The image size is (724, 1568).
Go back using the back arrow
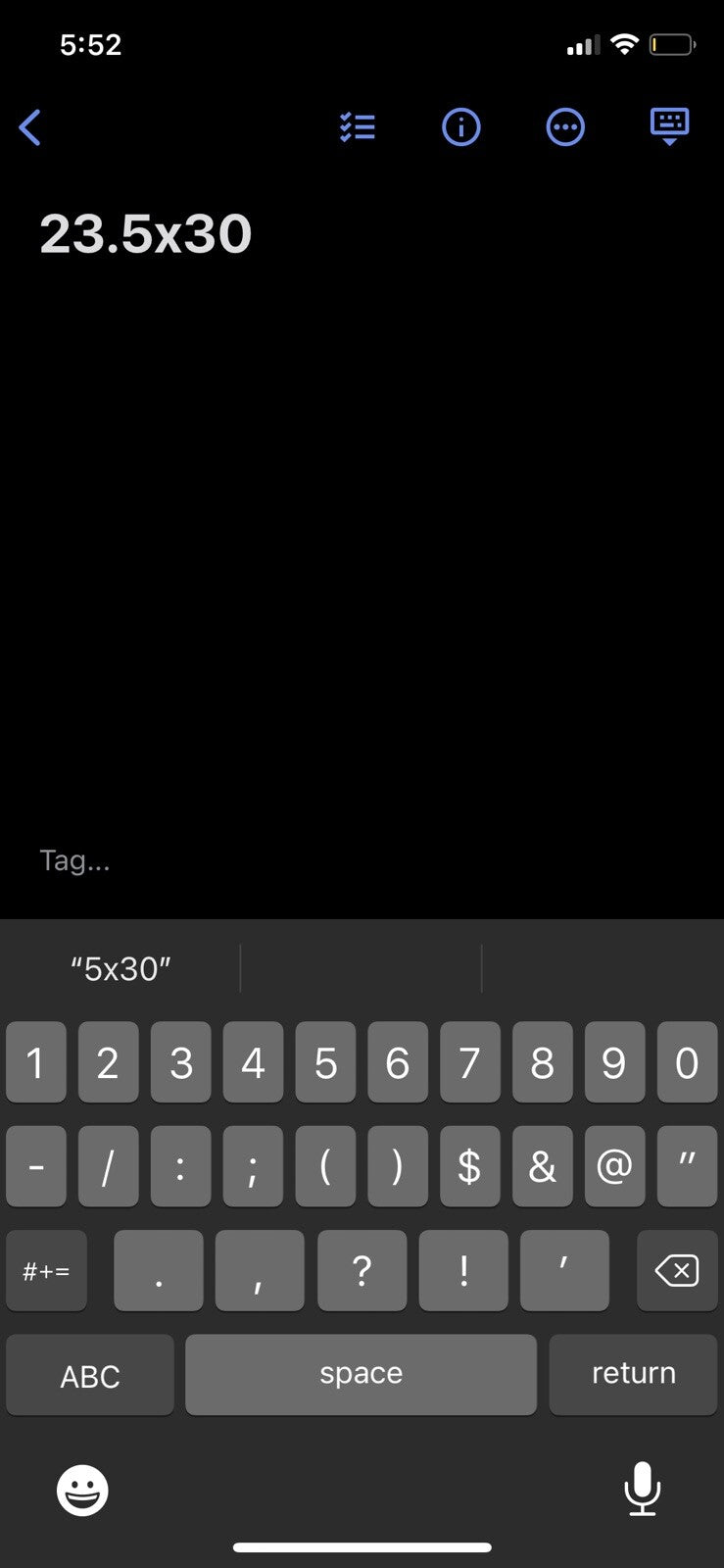(x=30, y=127)
